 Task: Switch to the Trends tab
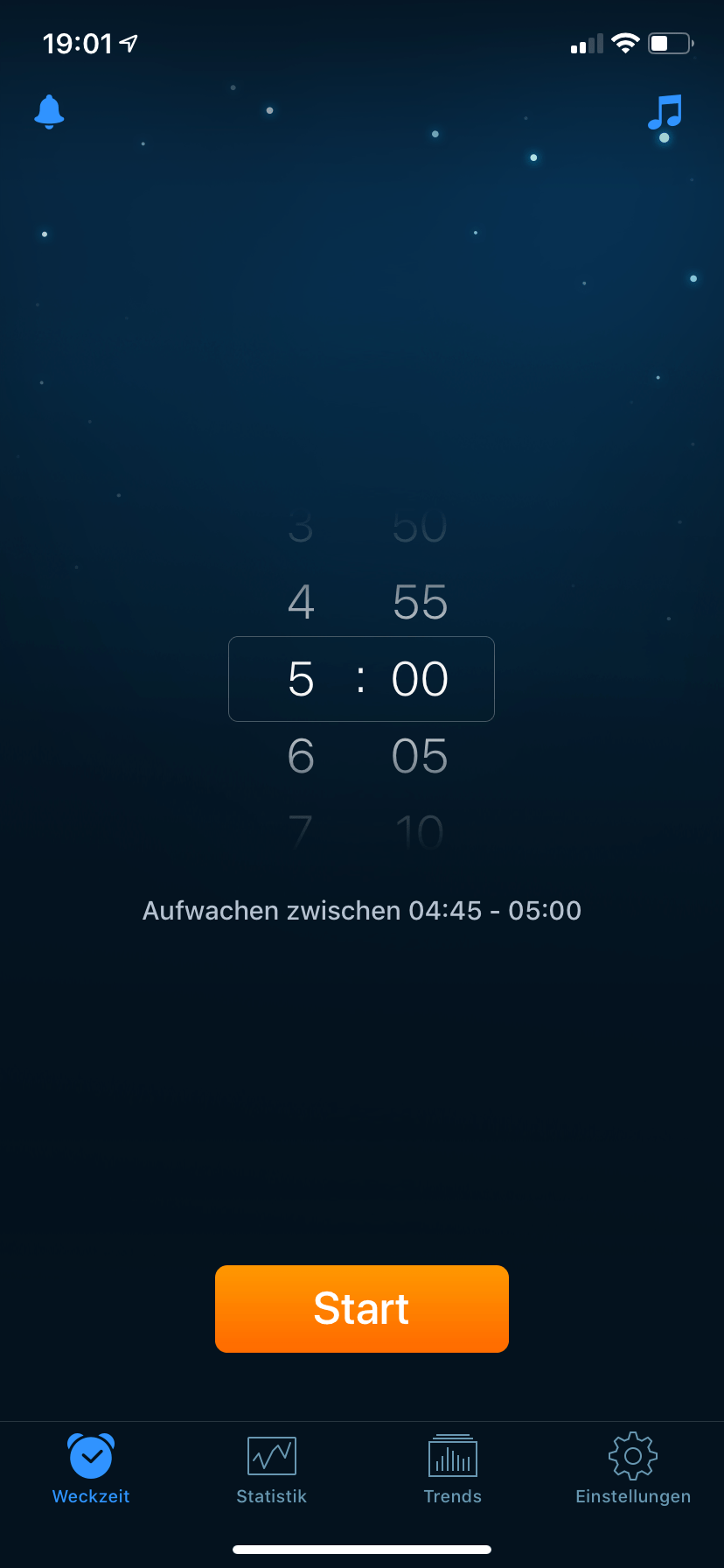(x=452, y=1470)
